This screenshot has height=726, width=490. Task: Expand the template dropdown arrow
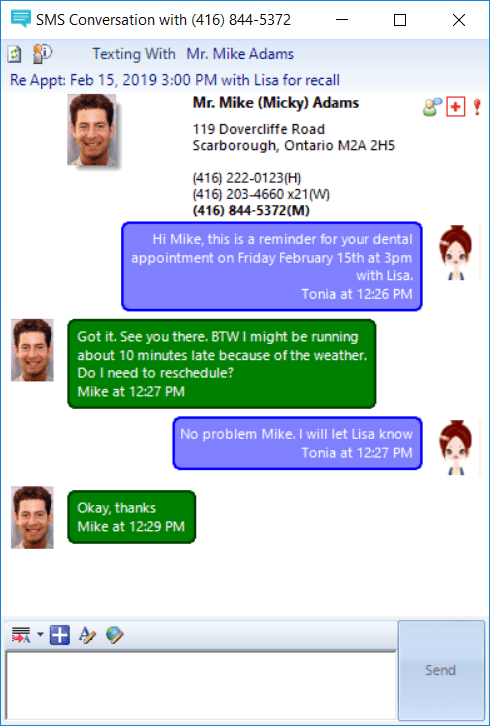click(40, 634)
